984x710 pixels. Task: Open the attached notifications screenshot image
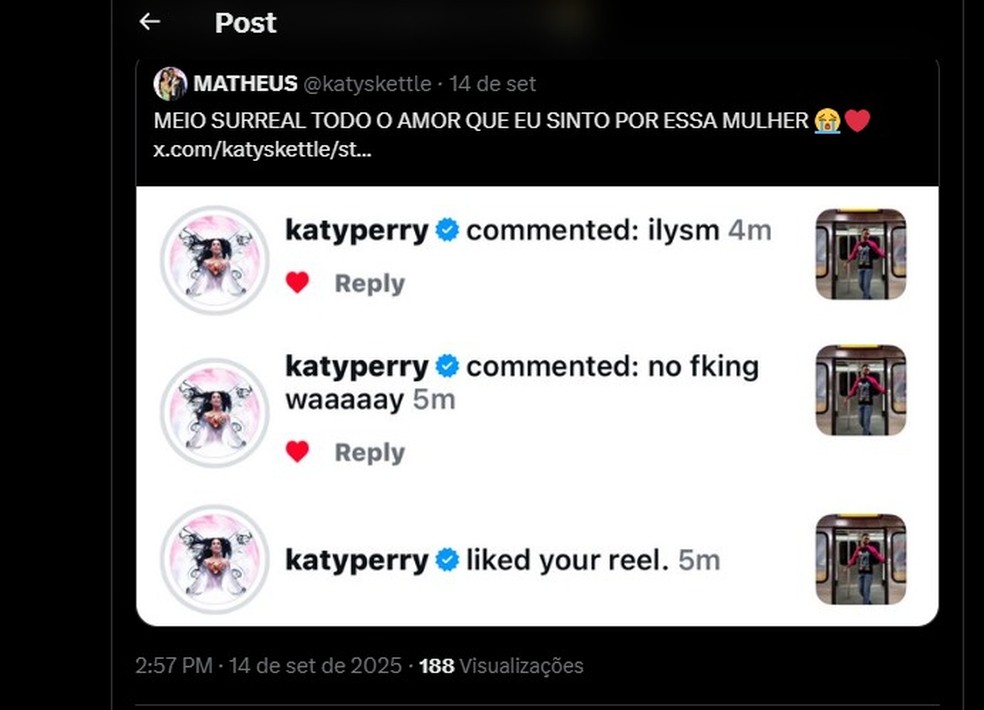[x=537, y=405]
